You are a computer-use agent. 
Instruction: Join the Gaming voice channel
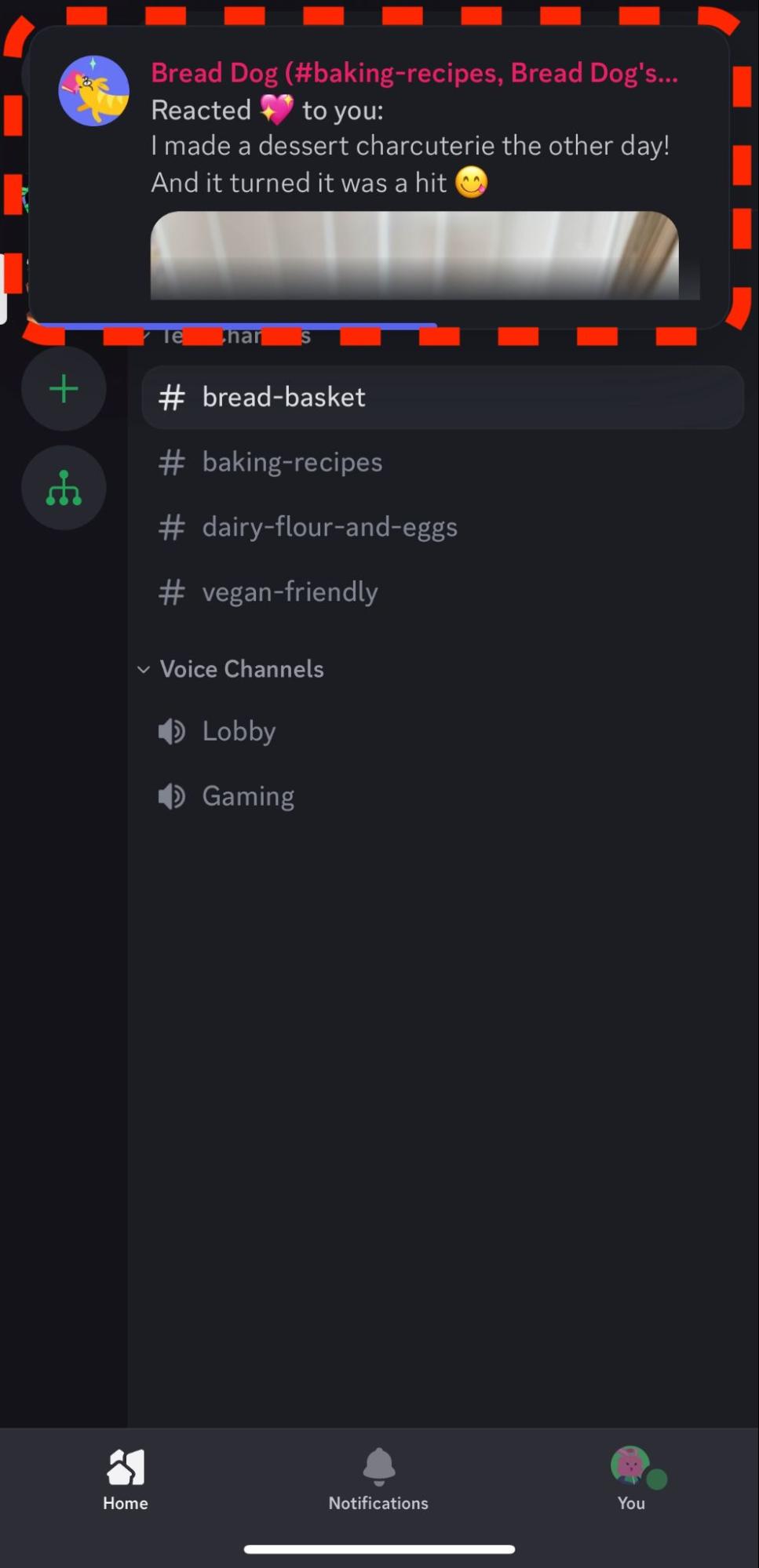coord(248,795)
